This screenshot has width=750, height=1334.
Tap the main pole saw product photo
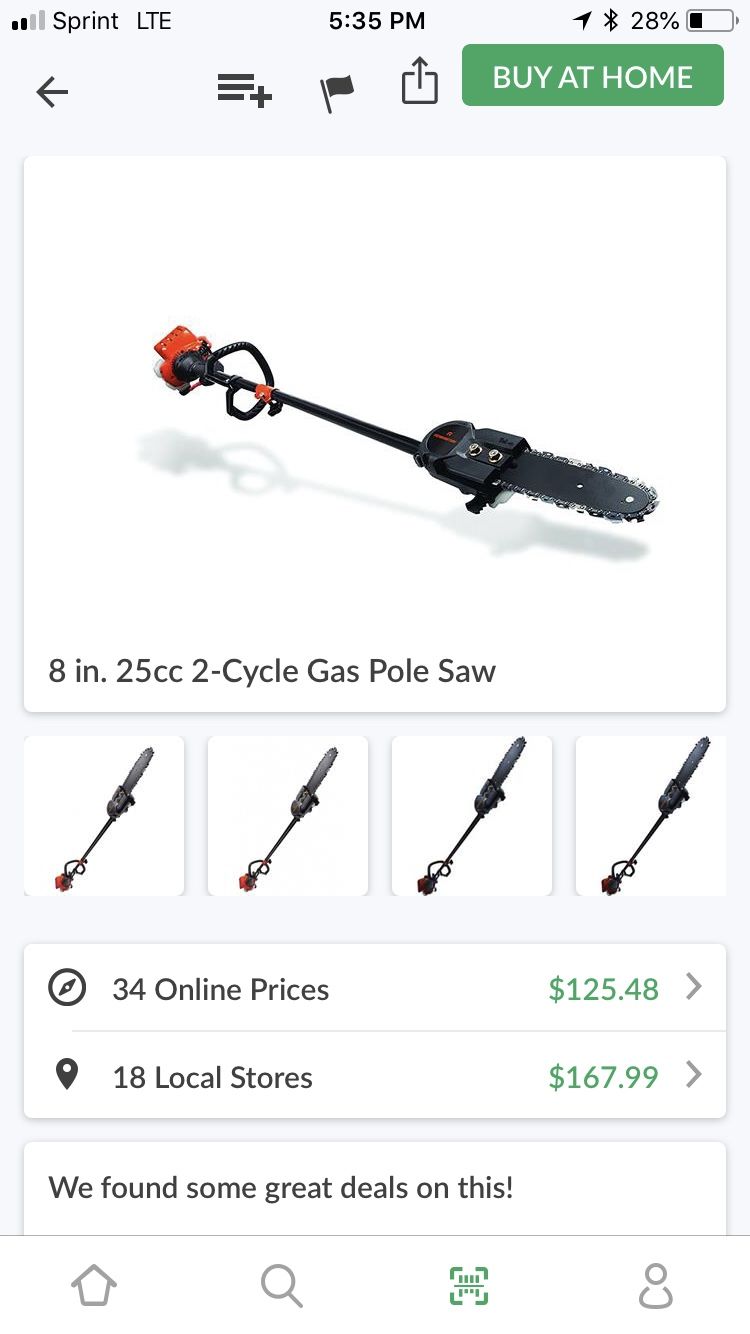pos(375,420)
